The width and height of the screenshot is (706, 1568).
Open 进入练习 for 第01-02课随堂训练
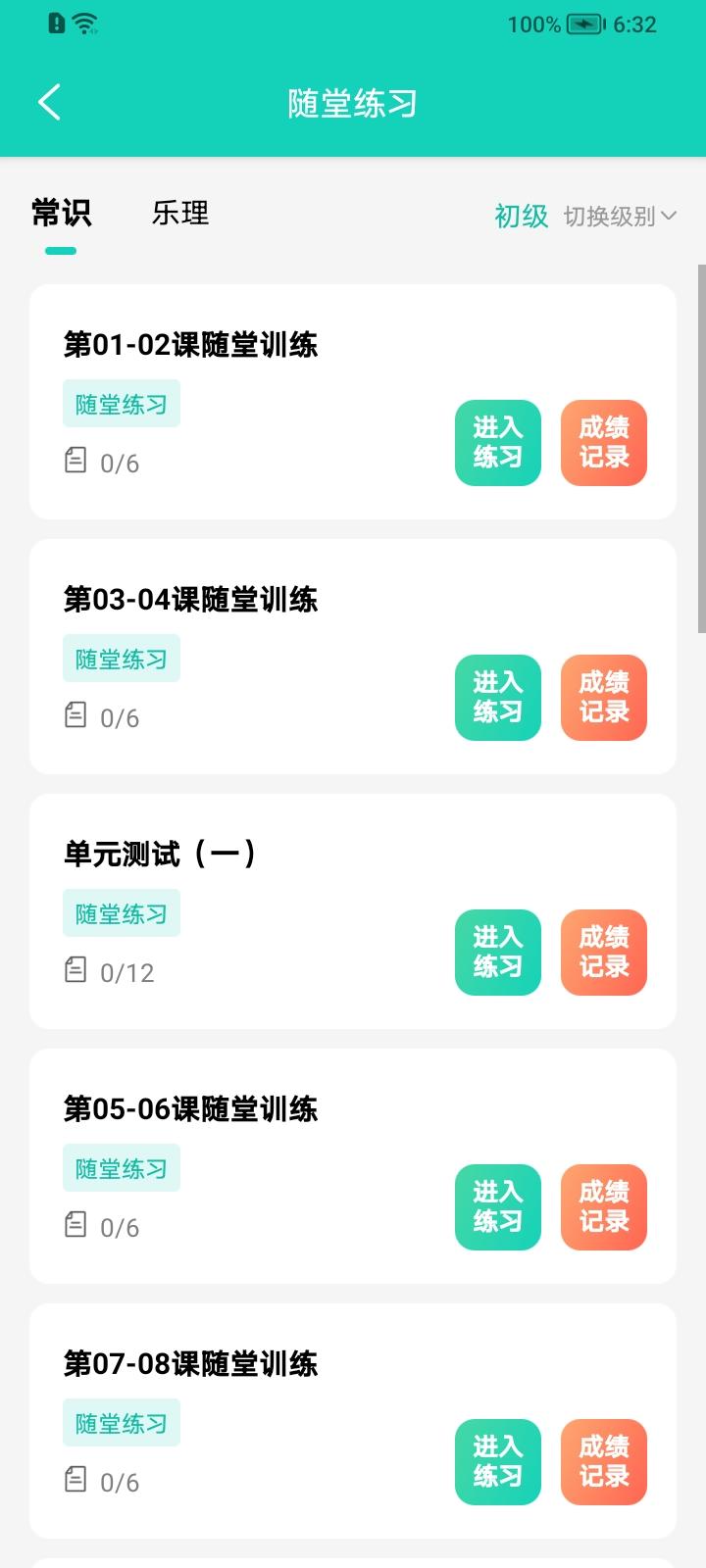[497, 443]
